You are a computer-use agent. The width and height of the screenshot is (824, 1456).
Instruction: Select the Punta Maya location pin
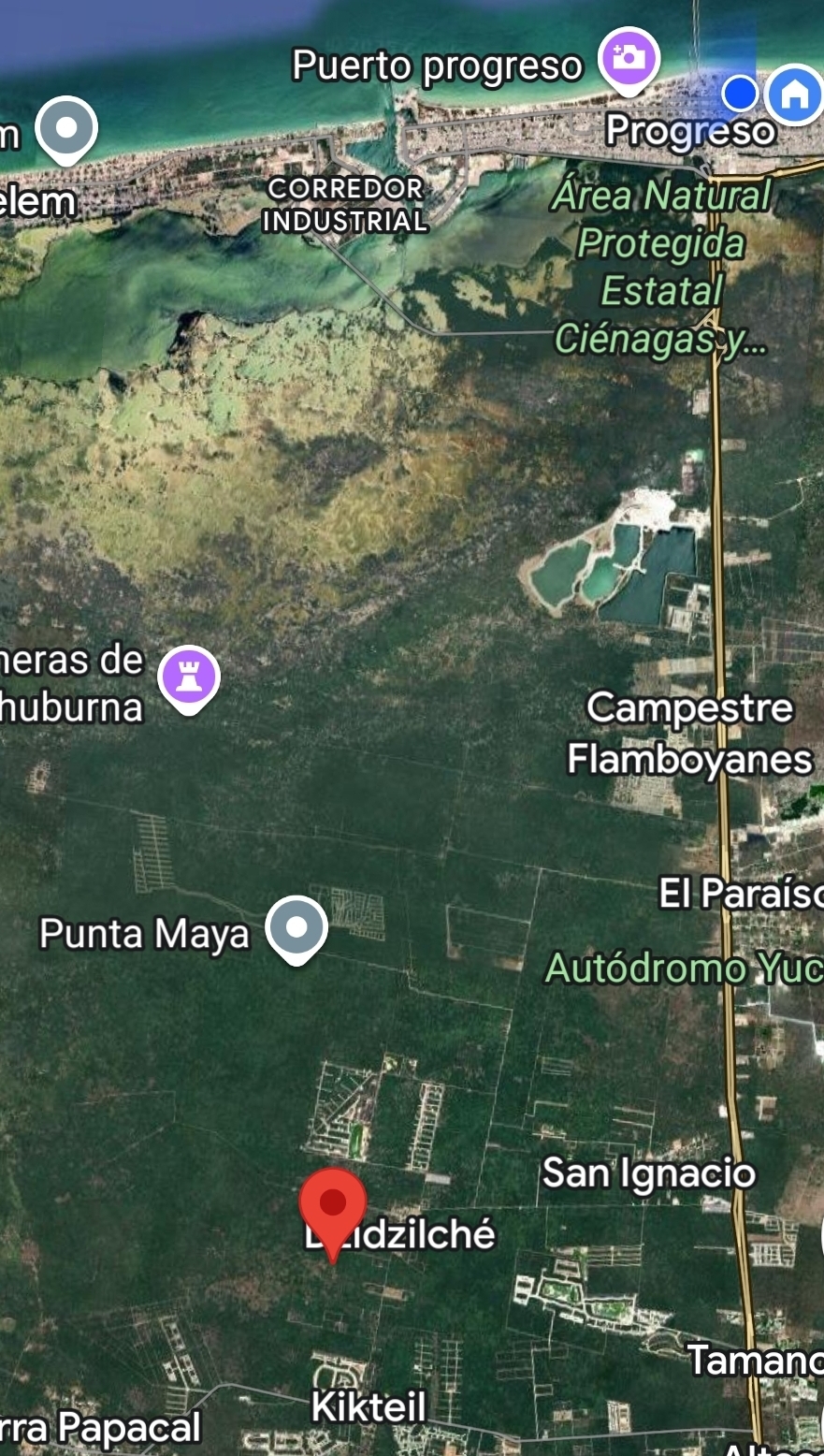[x=296, y=927]
